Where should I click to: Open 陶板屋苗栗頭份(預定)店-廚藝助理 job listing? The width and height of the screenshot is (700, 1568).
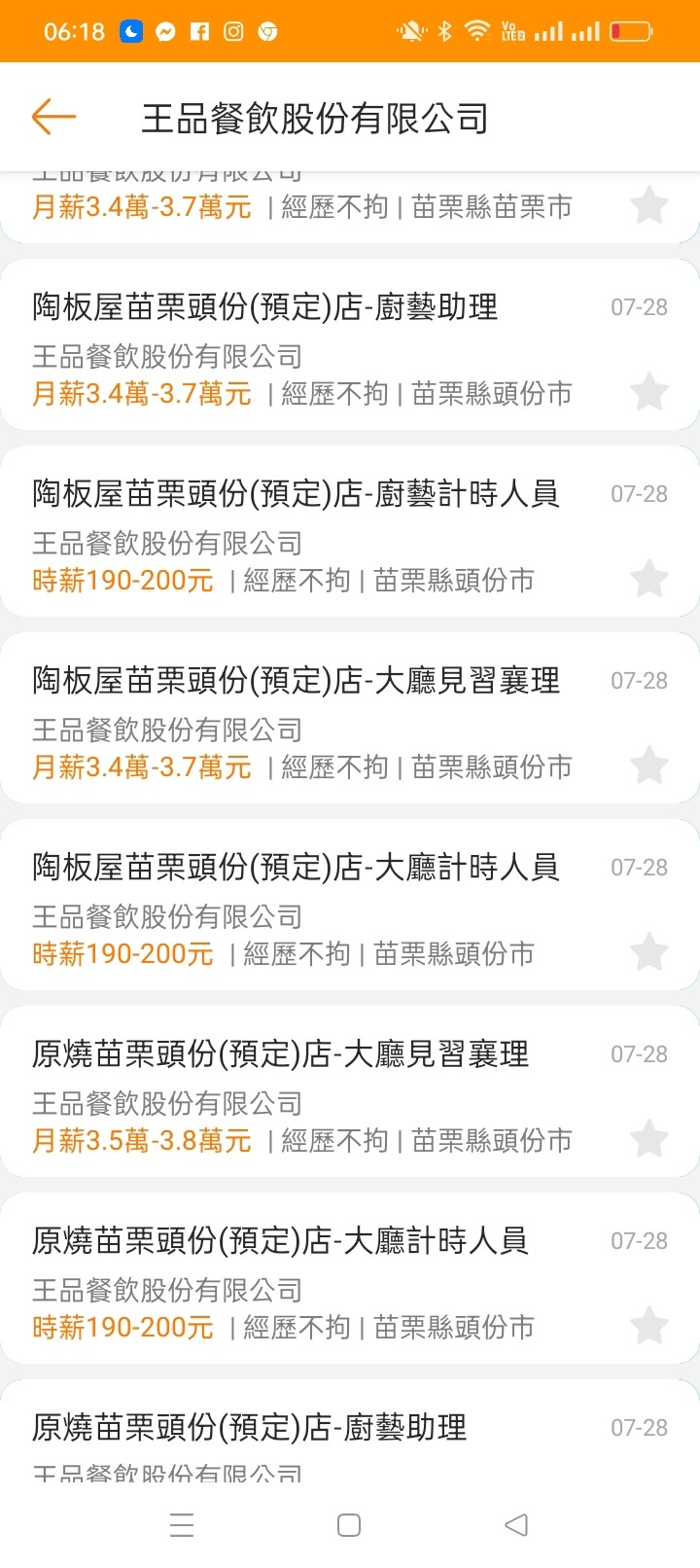pyautogui.click(x=350, y=344)
